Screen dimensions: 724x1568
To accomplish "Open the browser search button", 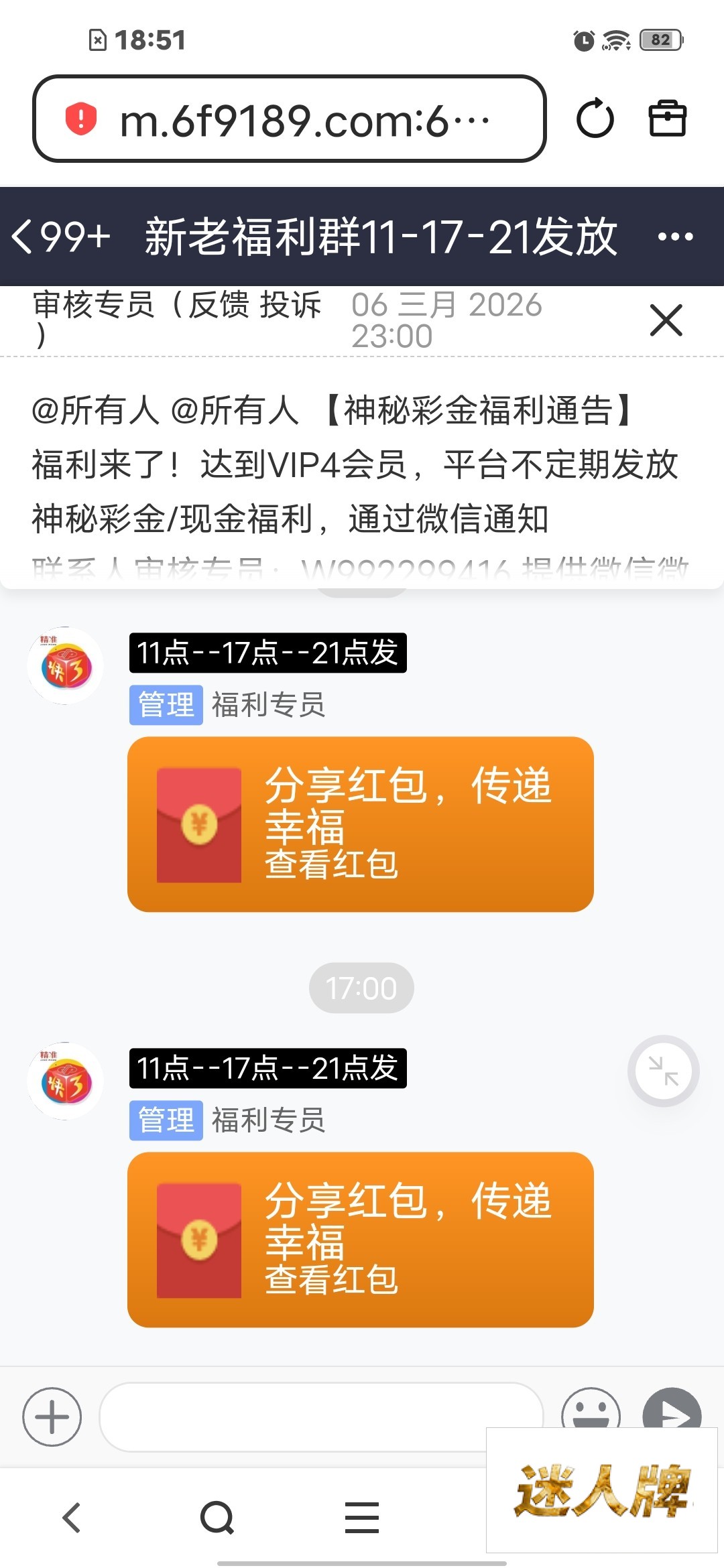I will pos(217,1518).
